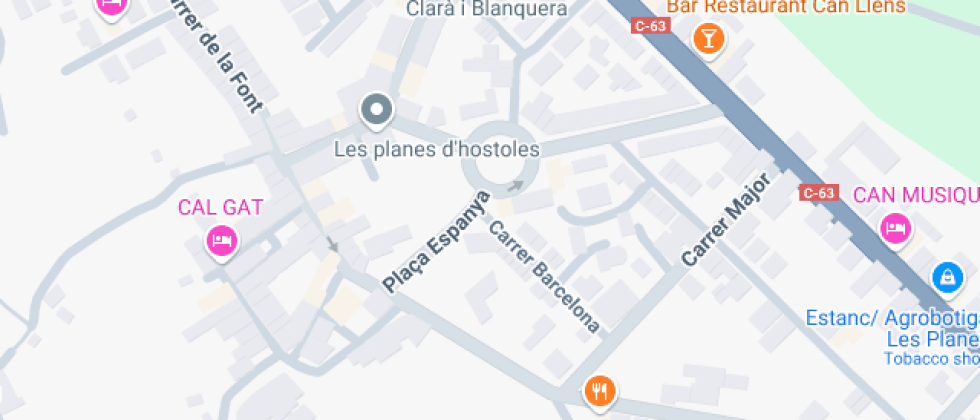980x420 pixels.
Task: Tap the Les planes d'hostoles location pin
Action: [x=377, y=110]
